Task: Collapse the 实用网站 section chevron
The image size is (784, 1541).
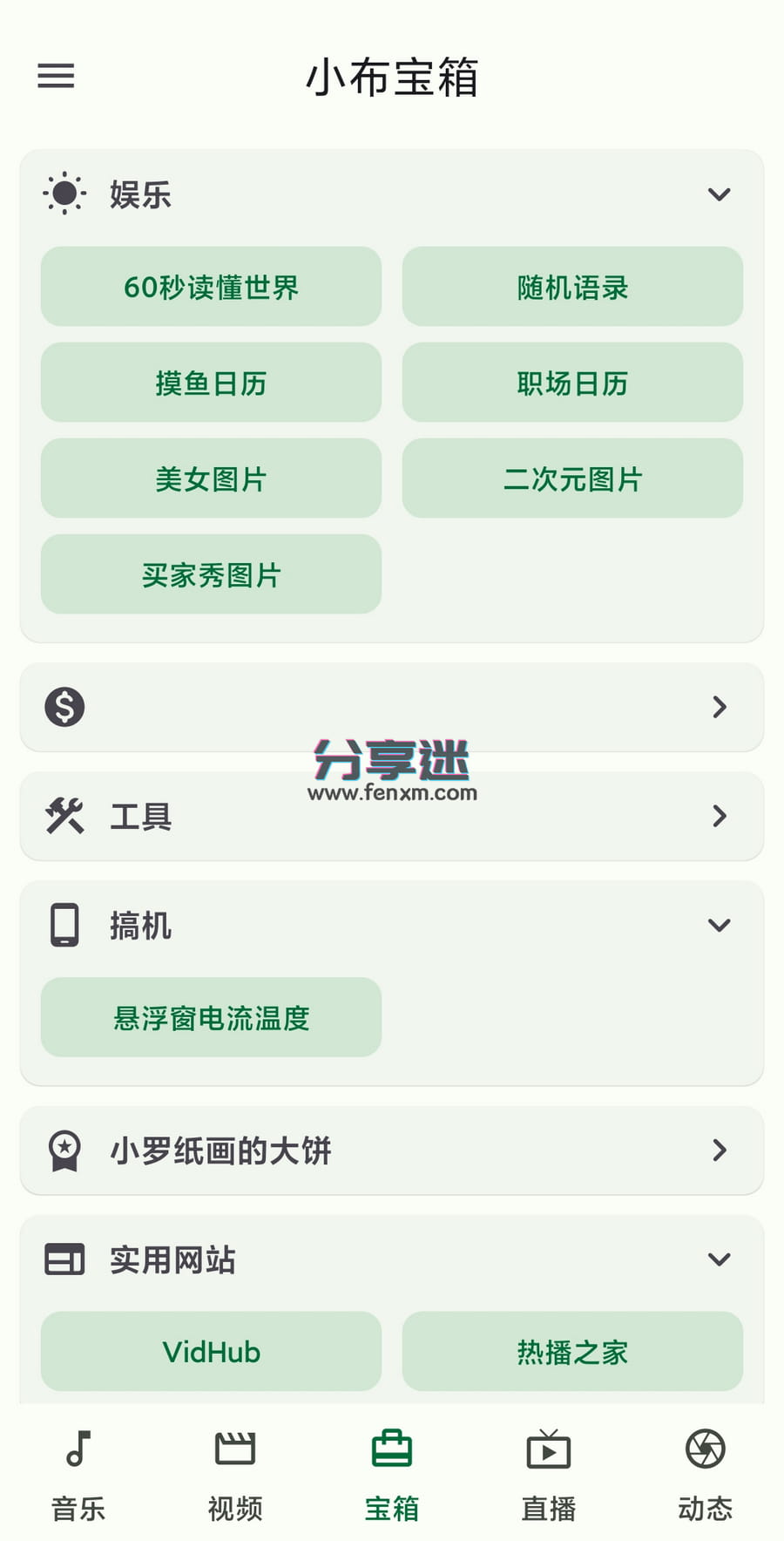Action: (x=720, y=1259)
